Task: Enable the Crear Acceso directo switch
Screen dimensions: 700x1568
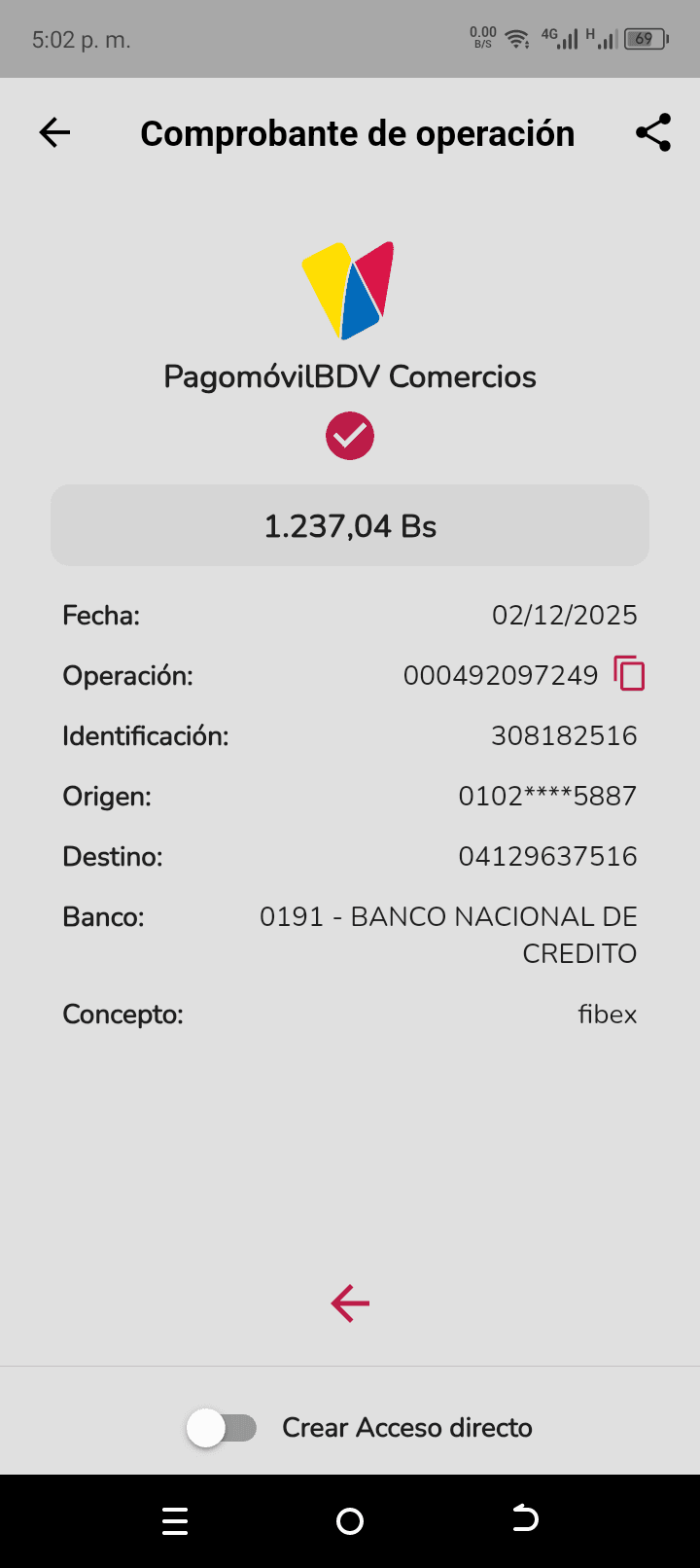Action: 222,1428
